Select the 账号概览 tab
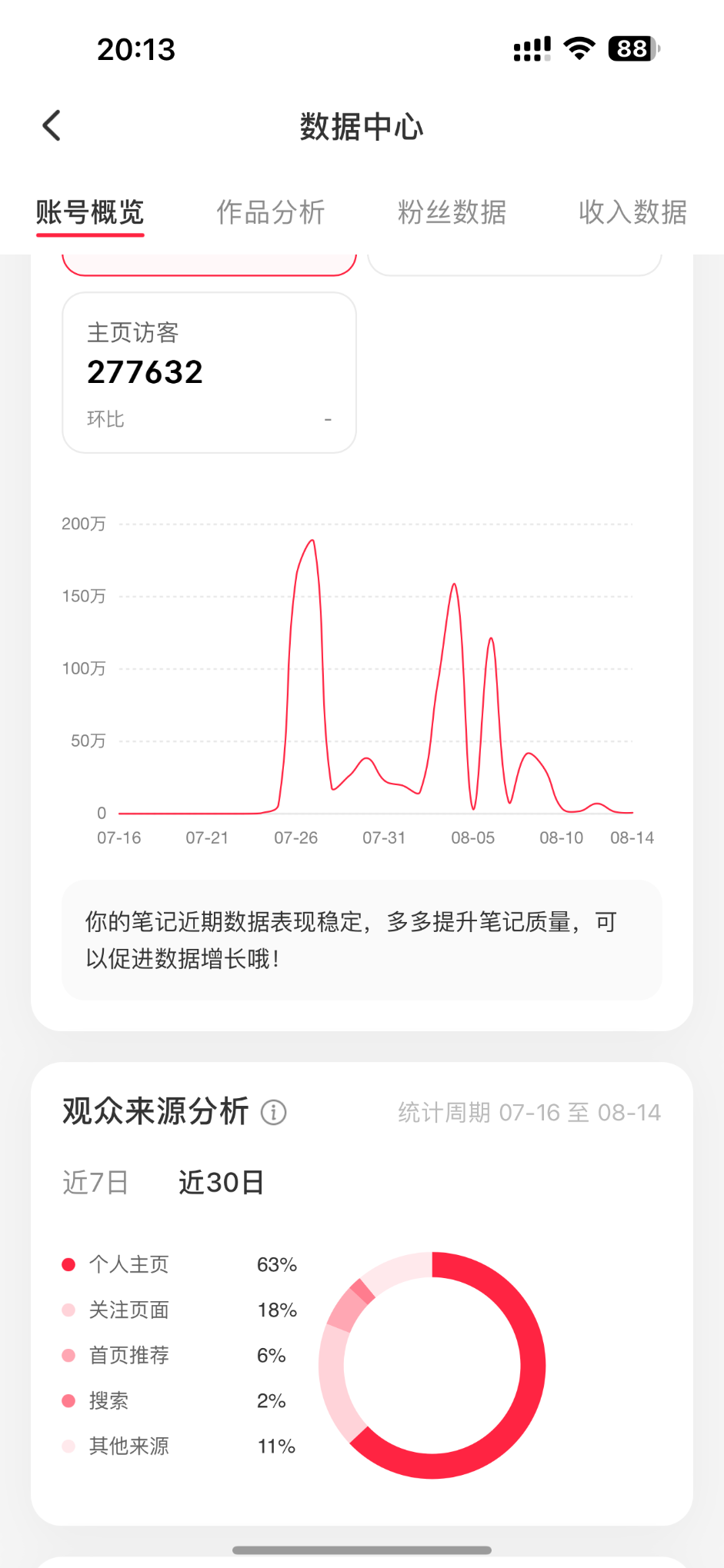 90,212
